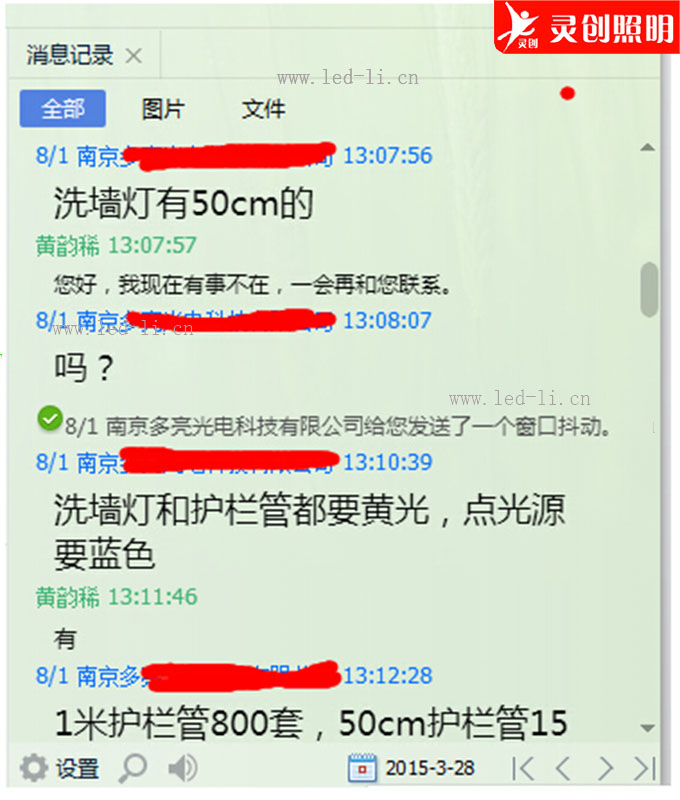Close the 消息记录 tab
Screen dimensions: 680x800
point(134,56)
